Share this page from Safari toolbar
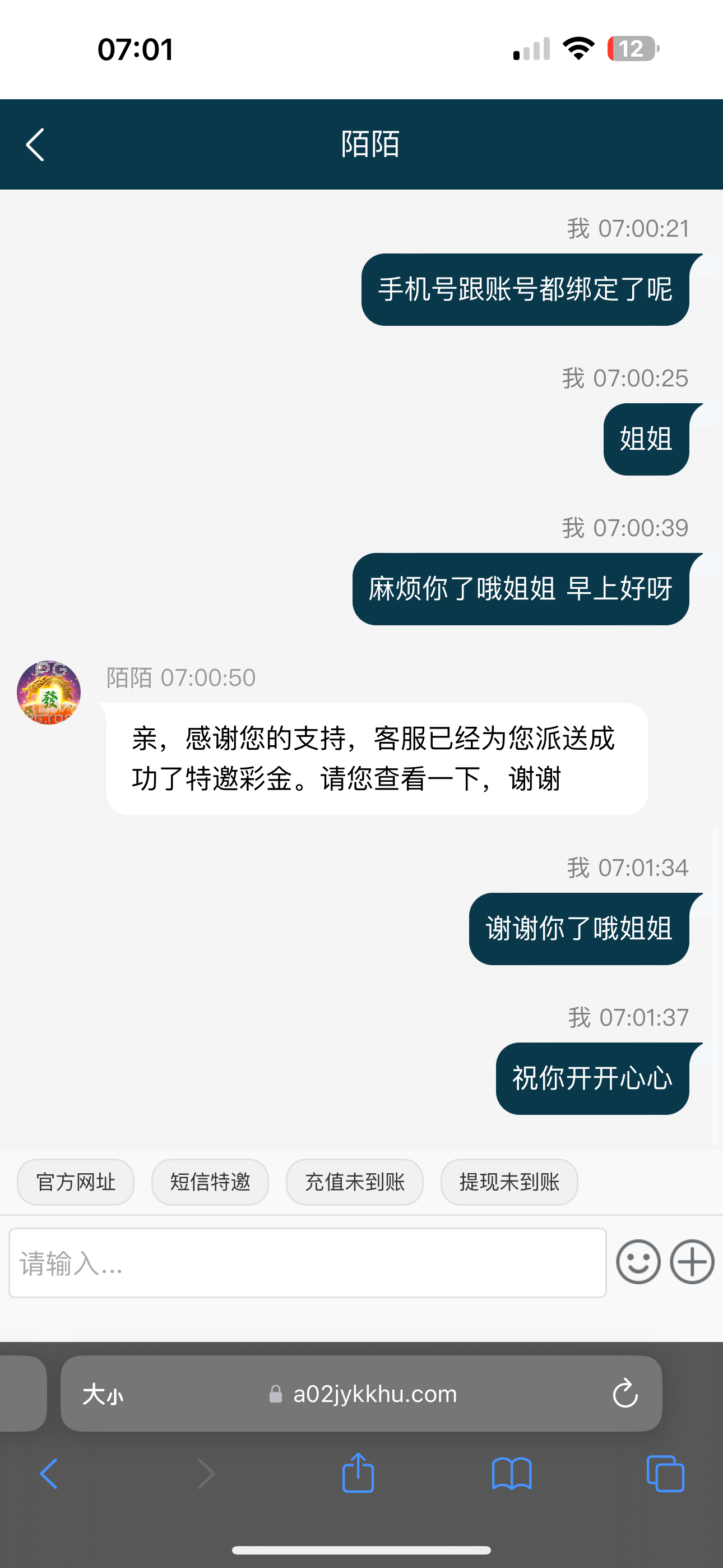Image resolution: width=723 pixels, height=1568 pixels. tap(358, 1474)
